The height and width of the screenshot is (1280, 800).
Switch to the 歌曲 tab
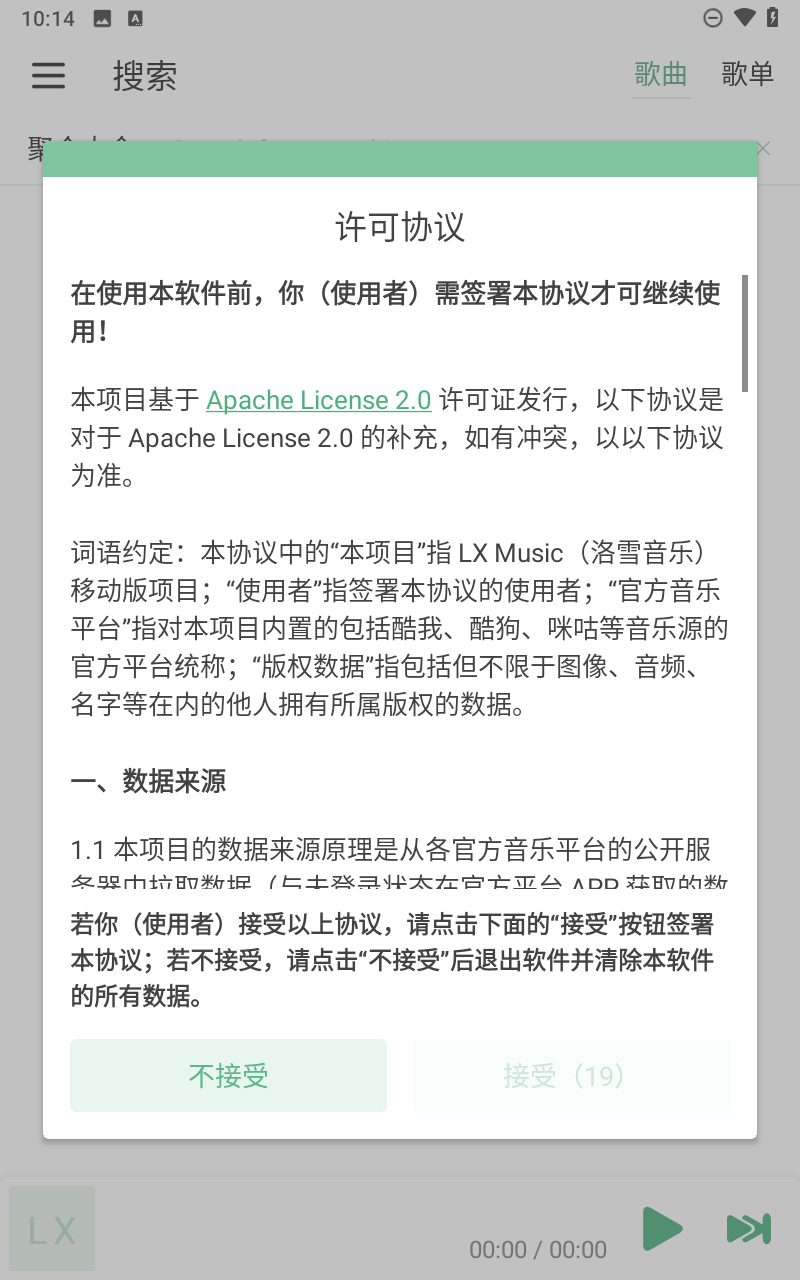click(x=660, y=74)
